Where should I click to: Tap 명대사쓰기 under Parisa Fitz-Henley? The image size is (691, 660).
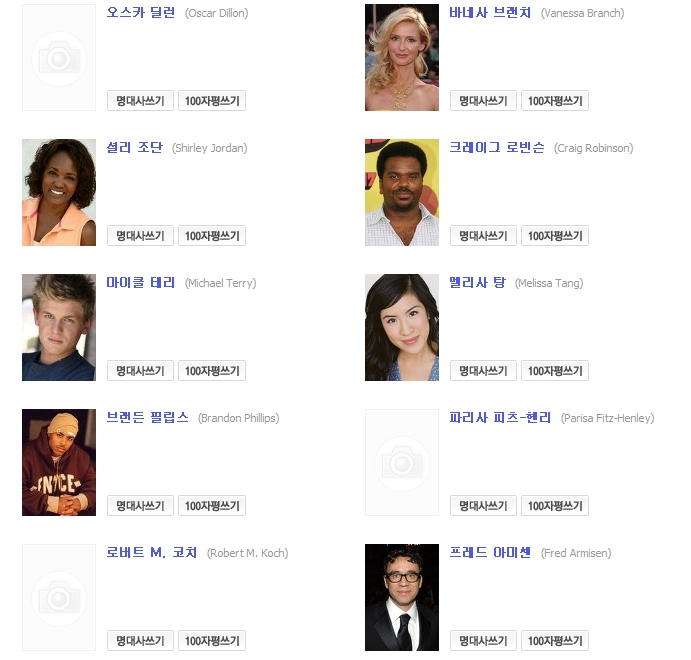(483, 506)
